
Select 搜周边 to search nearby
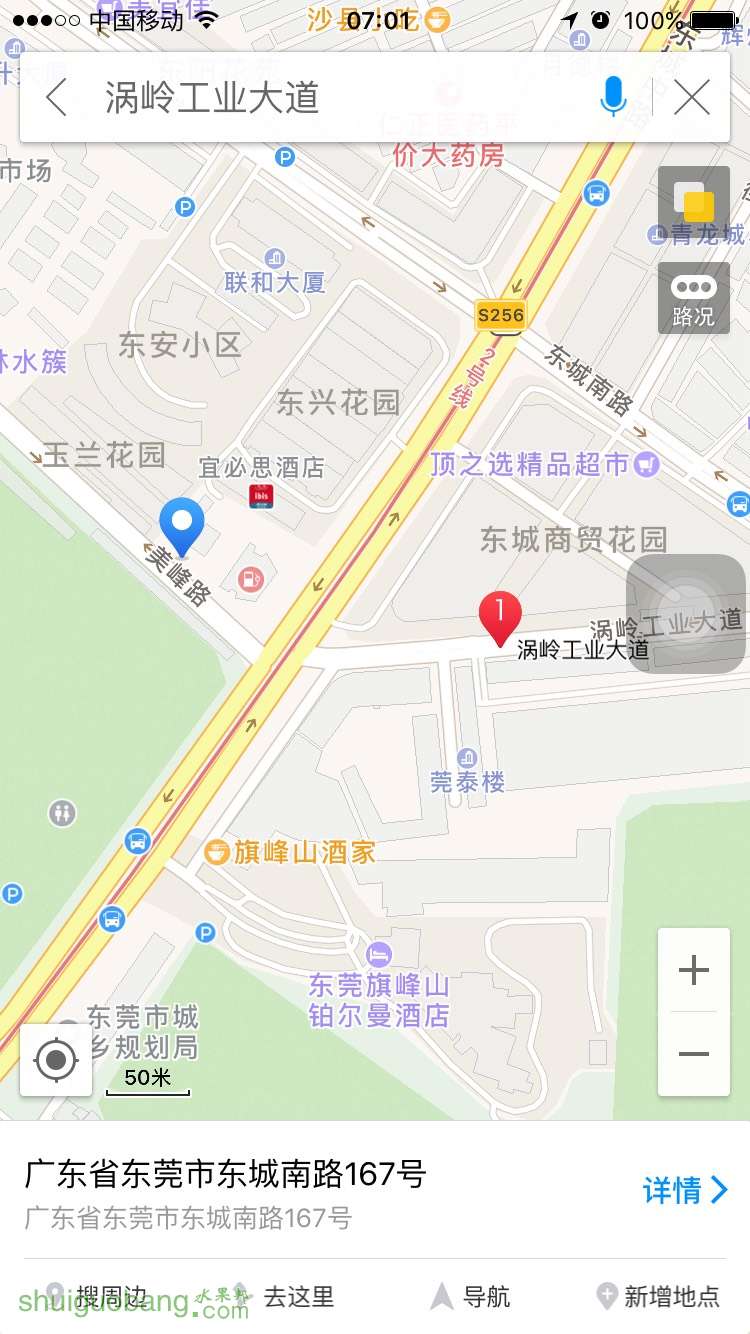[x=98, y=1297]
